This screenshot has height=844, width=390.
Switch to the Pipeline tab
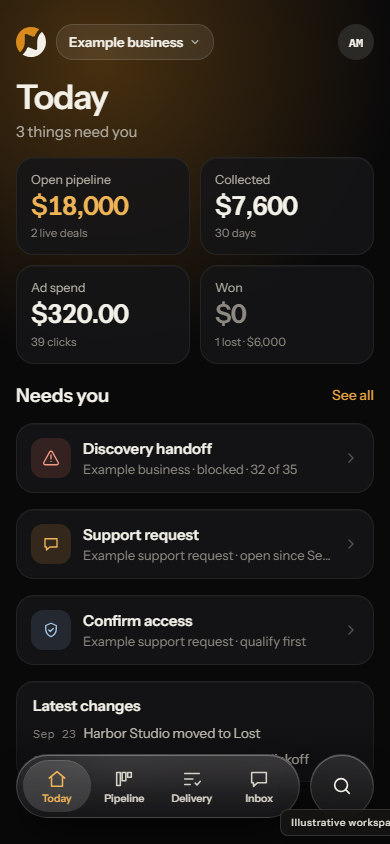124,787
